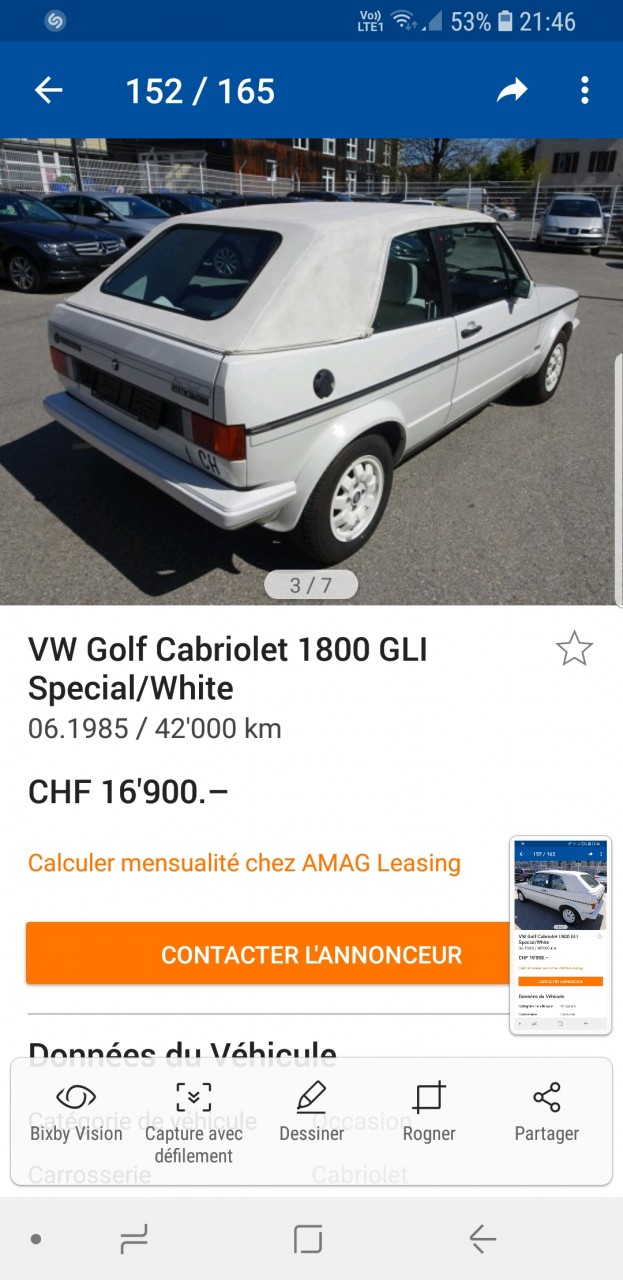Go to the home screen

[308, 1240]
